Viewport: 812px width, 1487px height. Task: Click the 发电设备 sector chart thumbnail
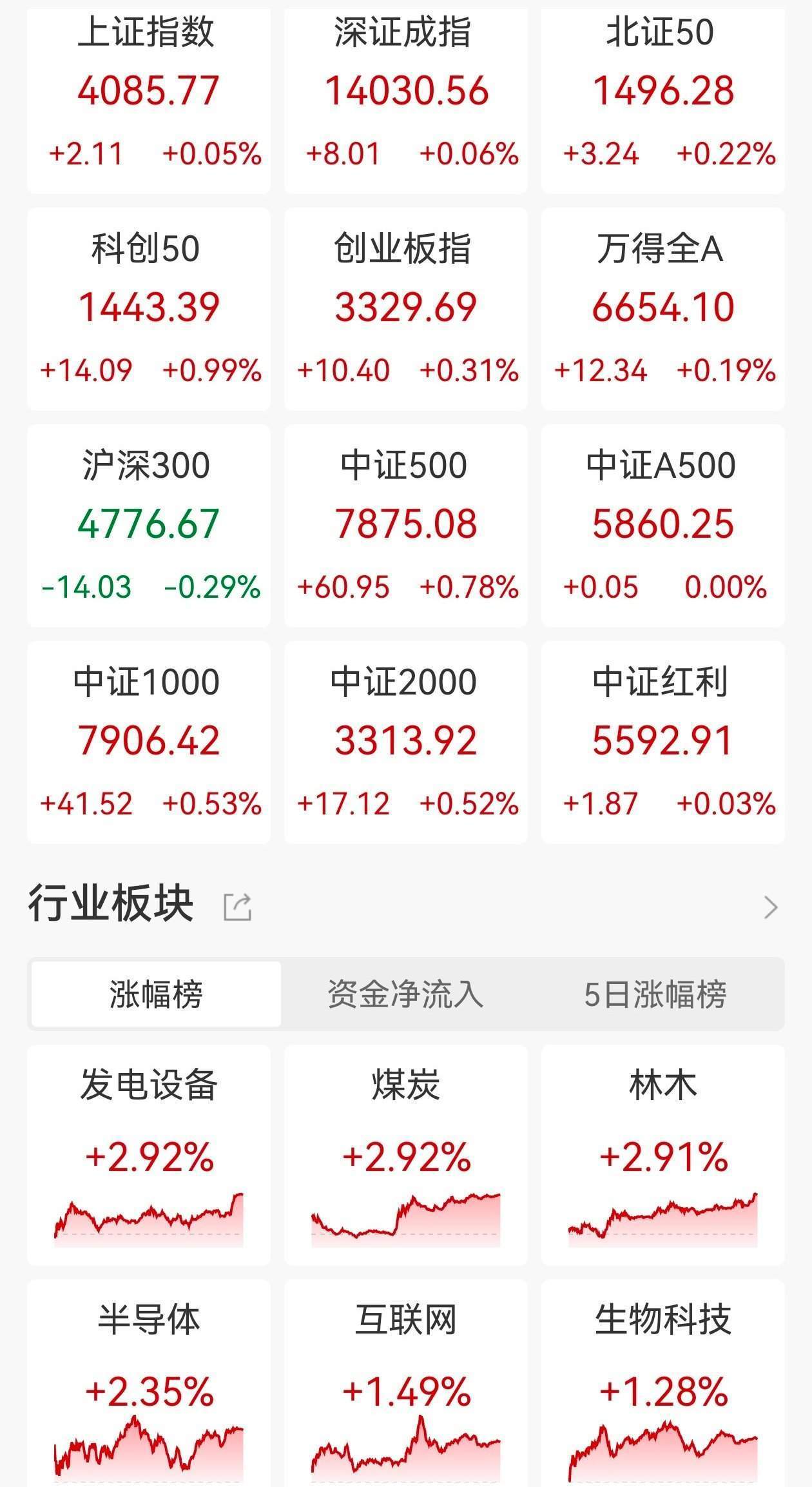(148, 1219)
